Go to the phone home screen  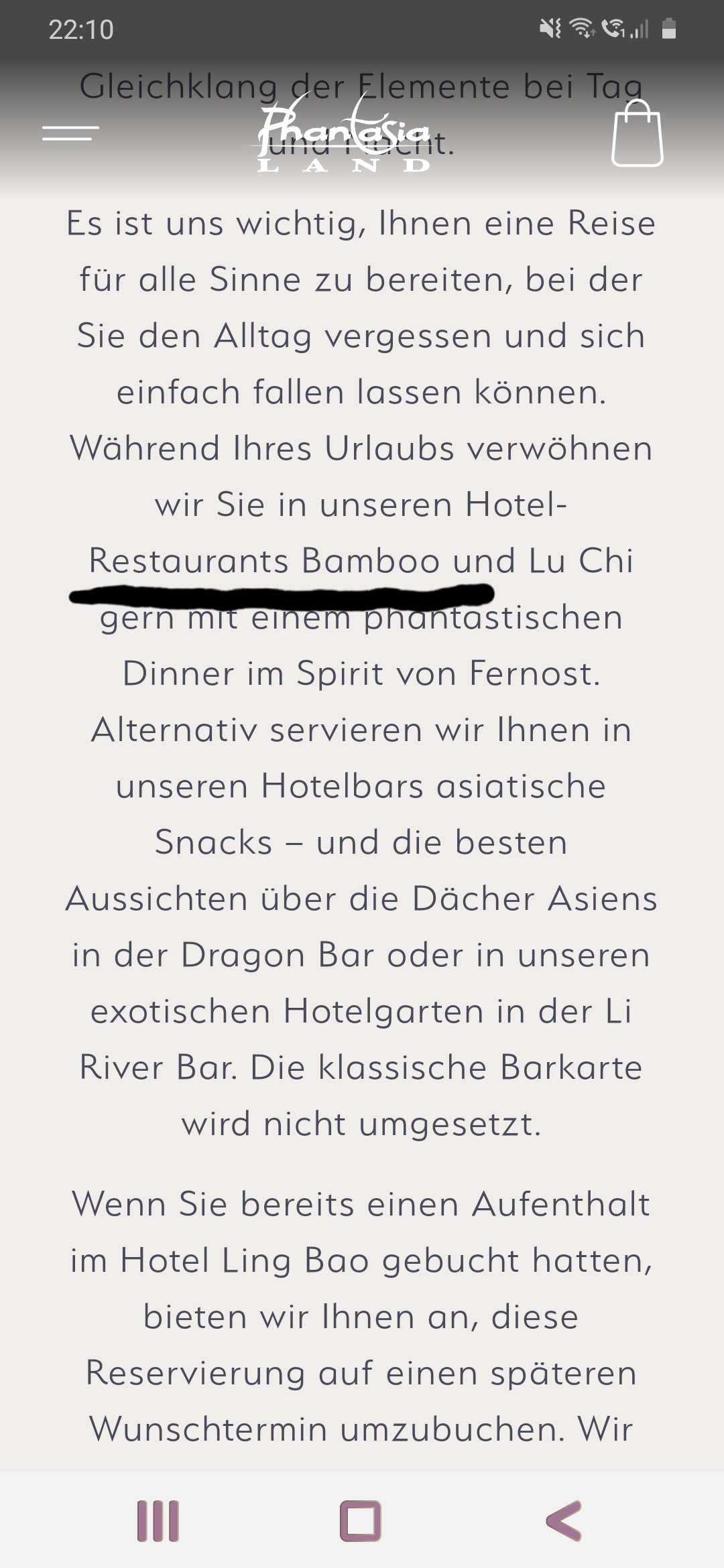click(x=361, y=1520)
